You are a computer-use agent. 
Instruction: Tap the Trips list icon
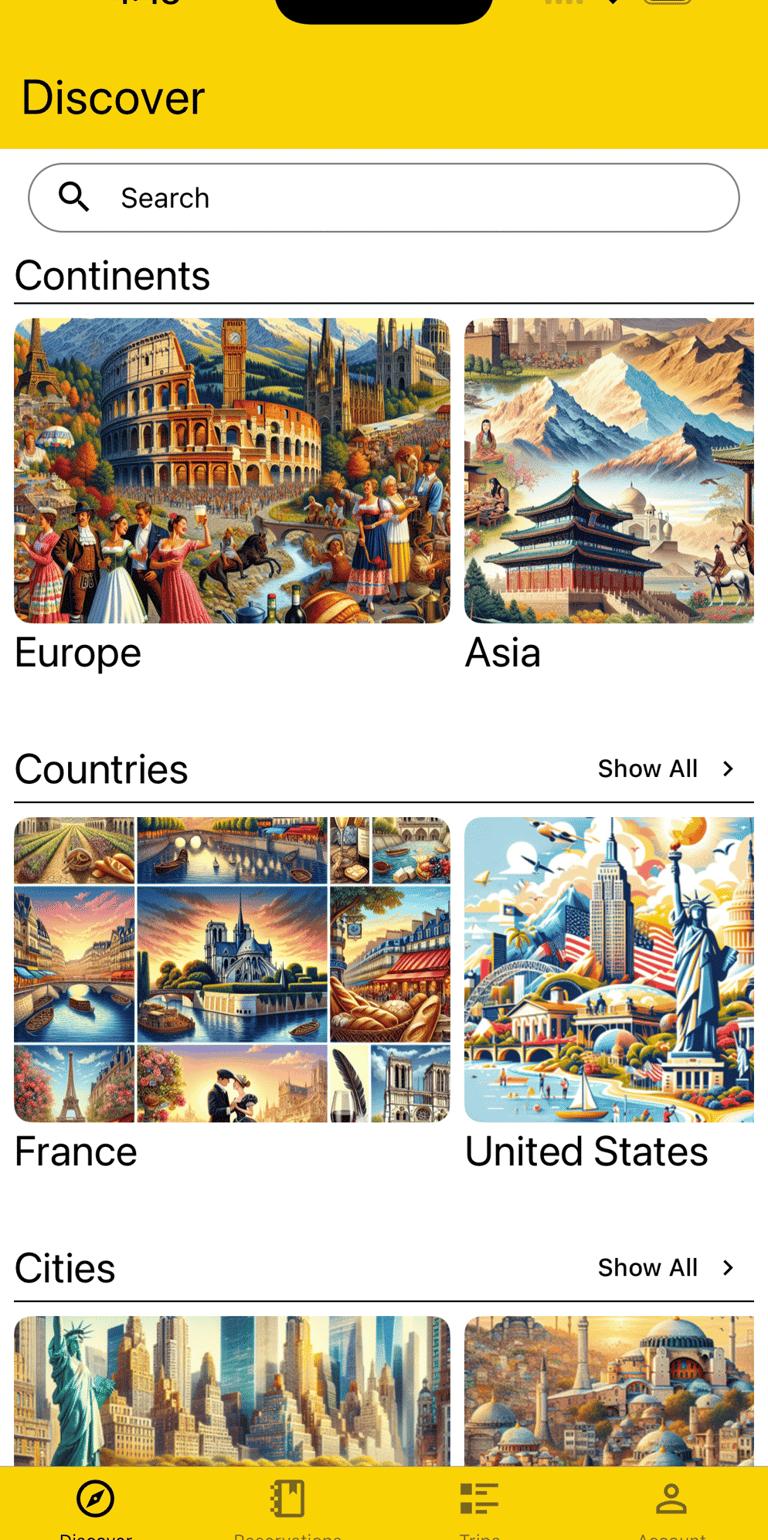tap(479, 1497)
